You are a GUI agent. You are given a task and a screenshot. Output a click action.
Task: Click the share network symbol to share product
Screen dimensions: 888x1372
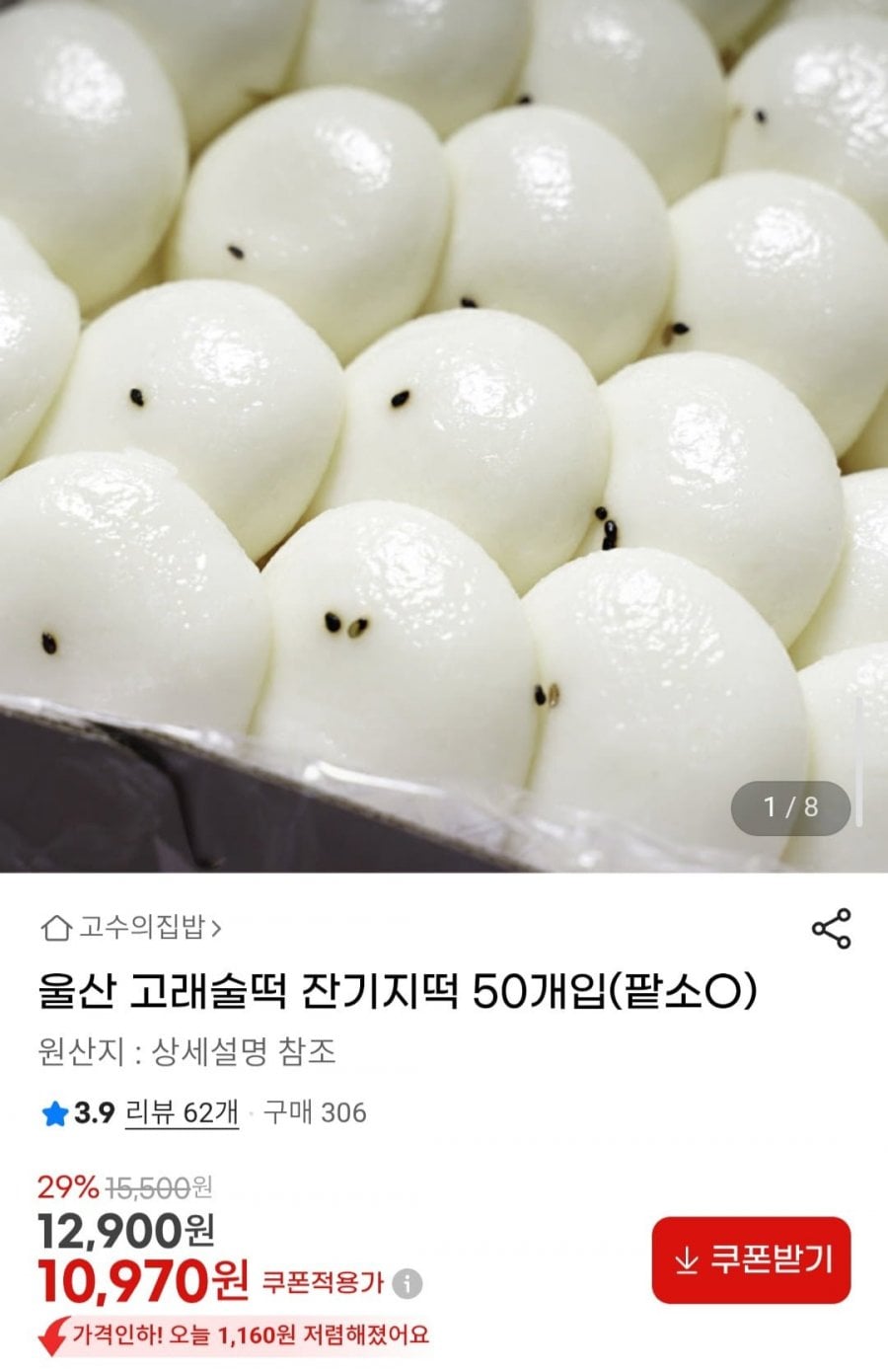coord(829,926)
